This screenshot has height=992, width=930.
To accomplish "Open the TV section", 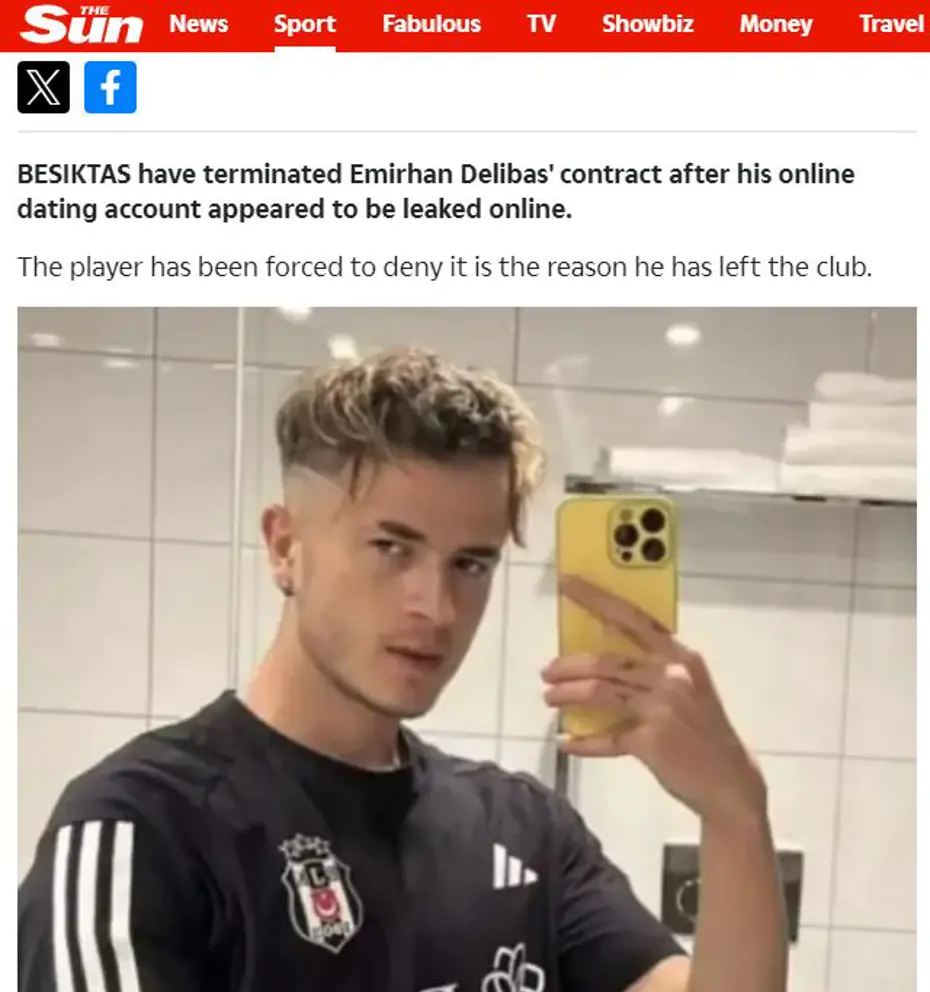I will 541,24.
